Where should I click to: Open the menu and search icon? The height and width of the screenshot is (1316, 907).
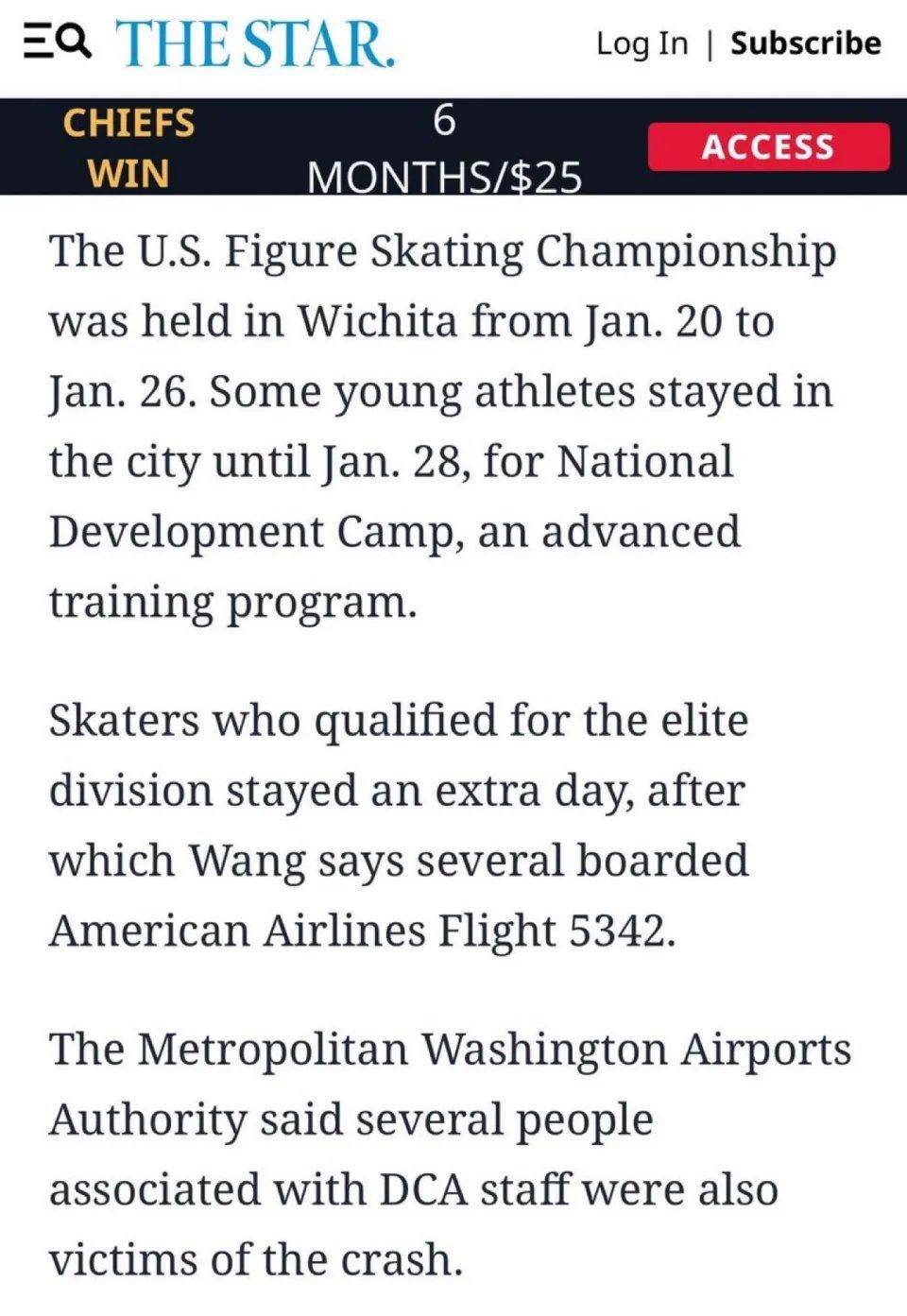click(56, 43)
